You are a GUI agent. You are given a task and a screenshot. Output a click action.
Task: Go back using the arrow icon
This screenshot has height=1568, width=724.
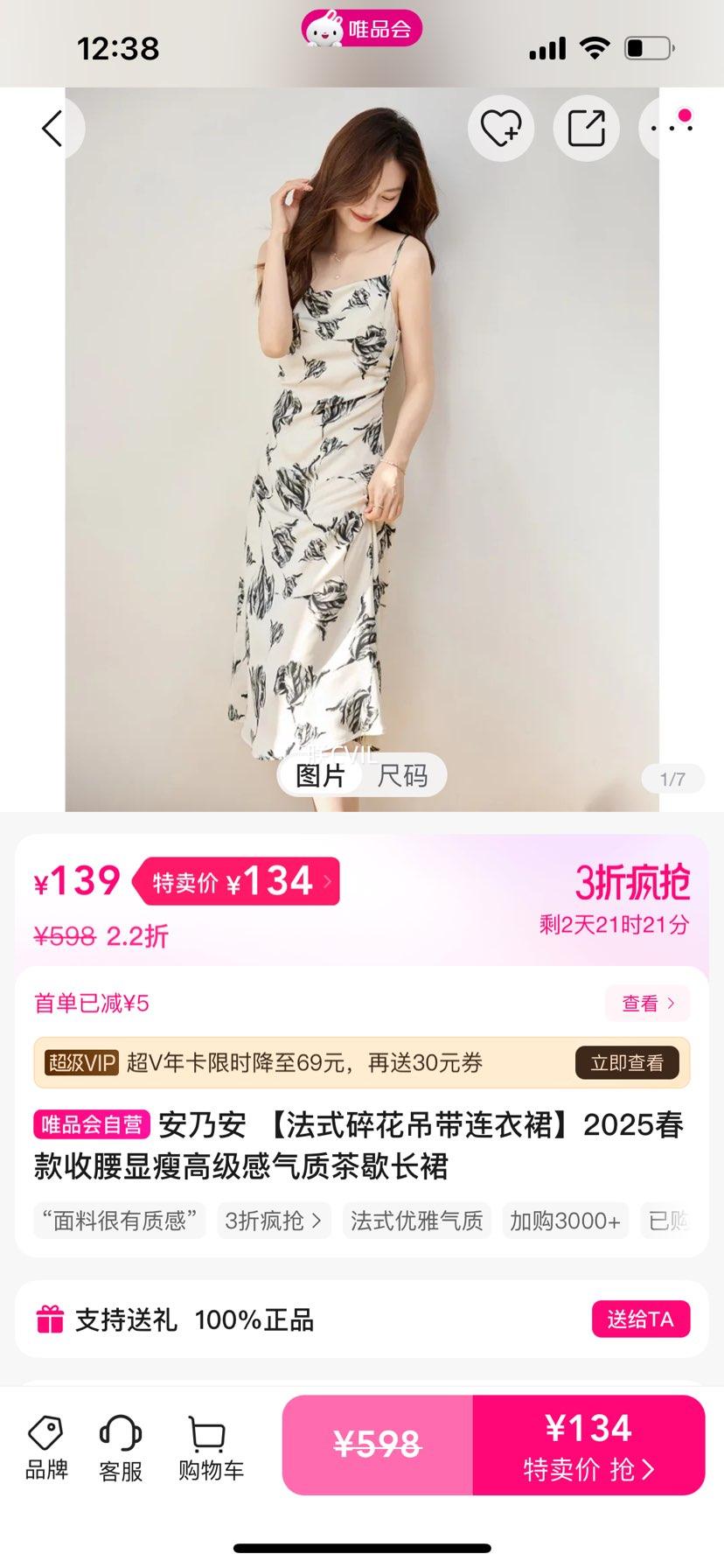52,129
